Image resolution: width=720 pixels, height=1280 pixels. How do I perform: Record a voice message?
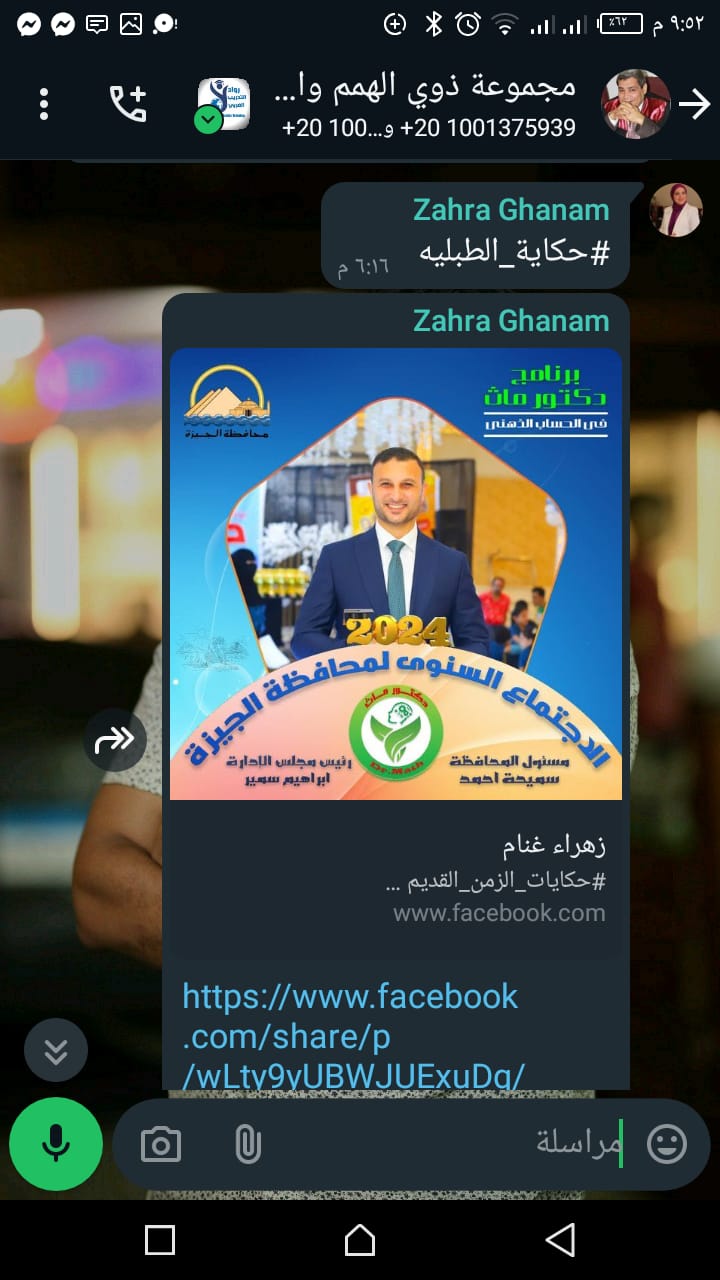56,1144
